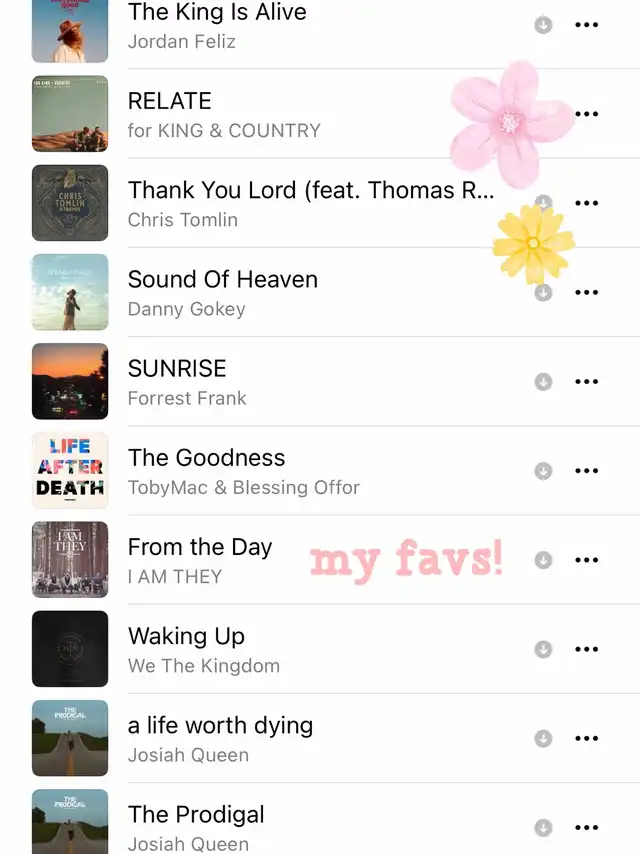The image size is (640, 854).
Task: Open more options for The Goodness
Action: (587, 471)
